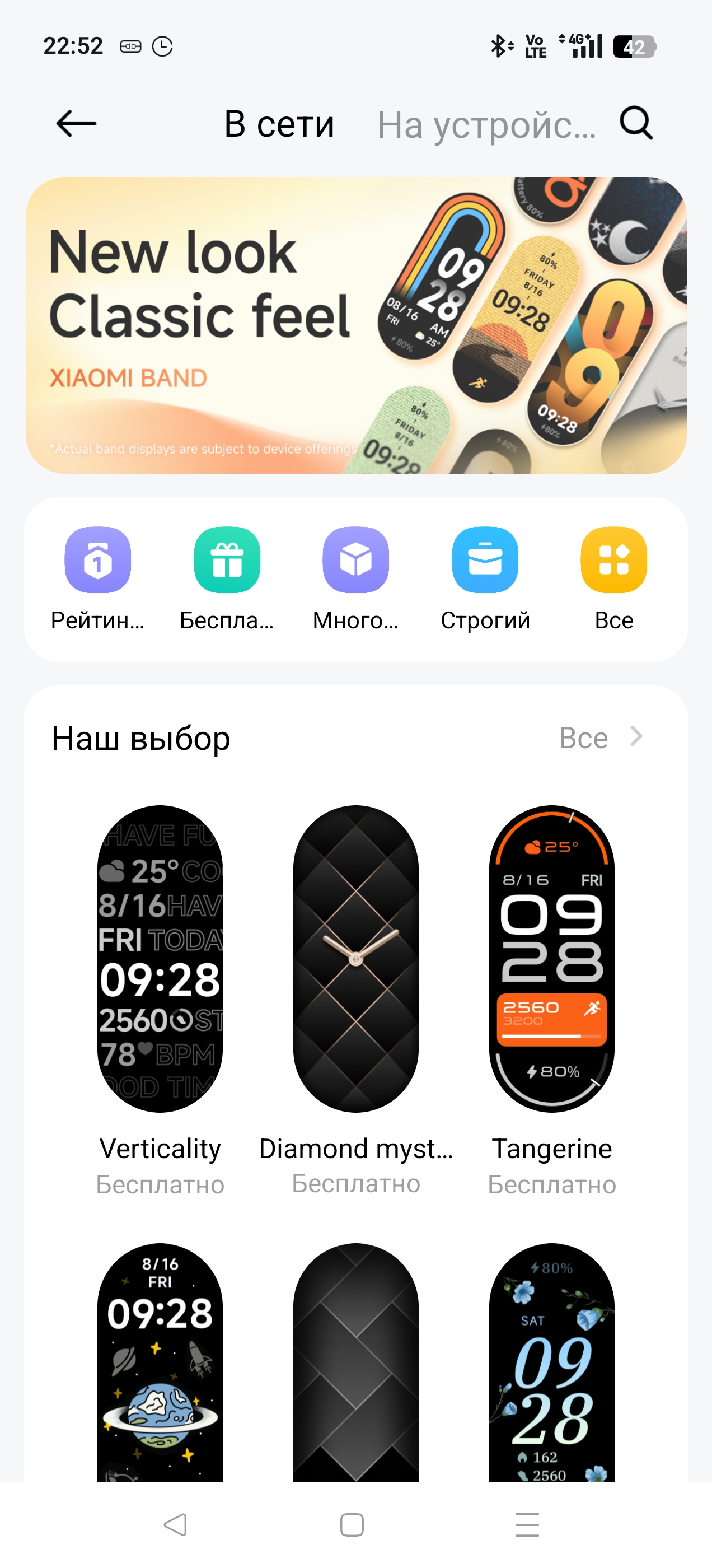Switch to the На устройстве tab
Image resolution: width=712 pixels, height=1568 pixels.
487,125
